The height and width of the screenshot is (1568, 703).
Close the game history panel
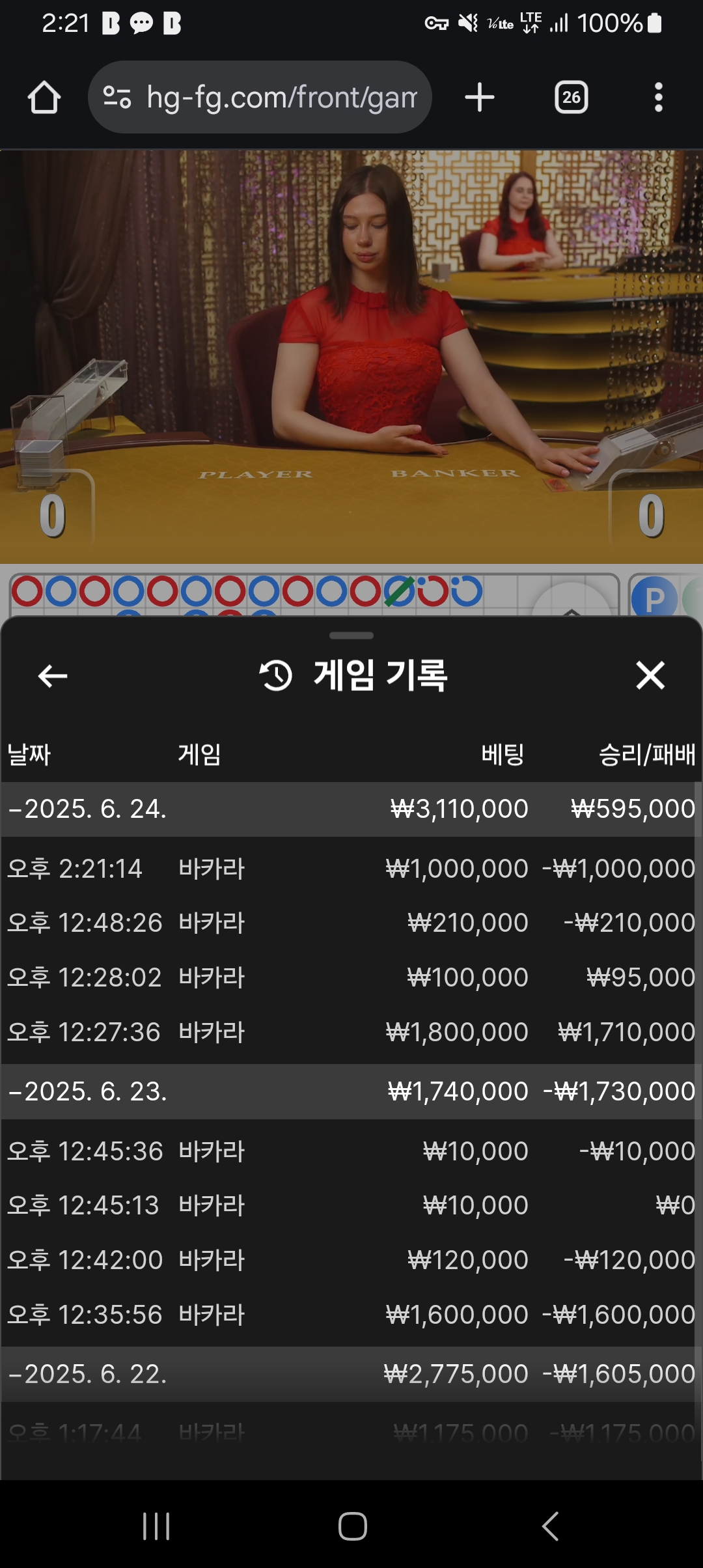point(650,675)
